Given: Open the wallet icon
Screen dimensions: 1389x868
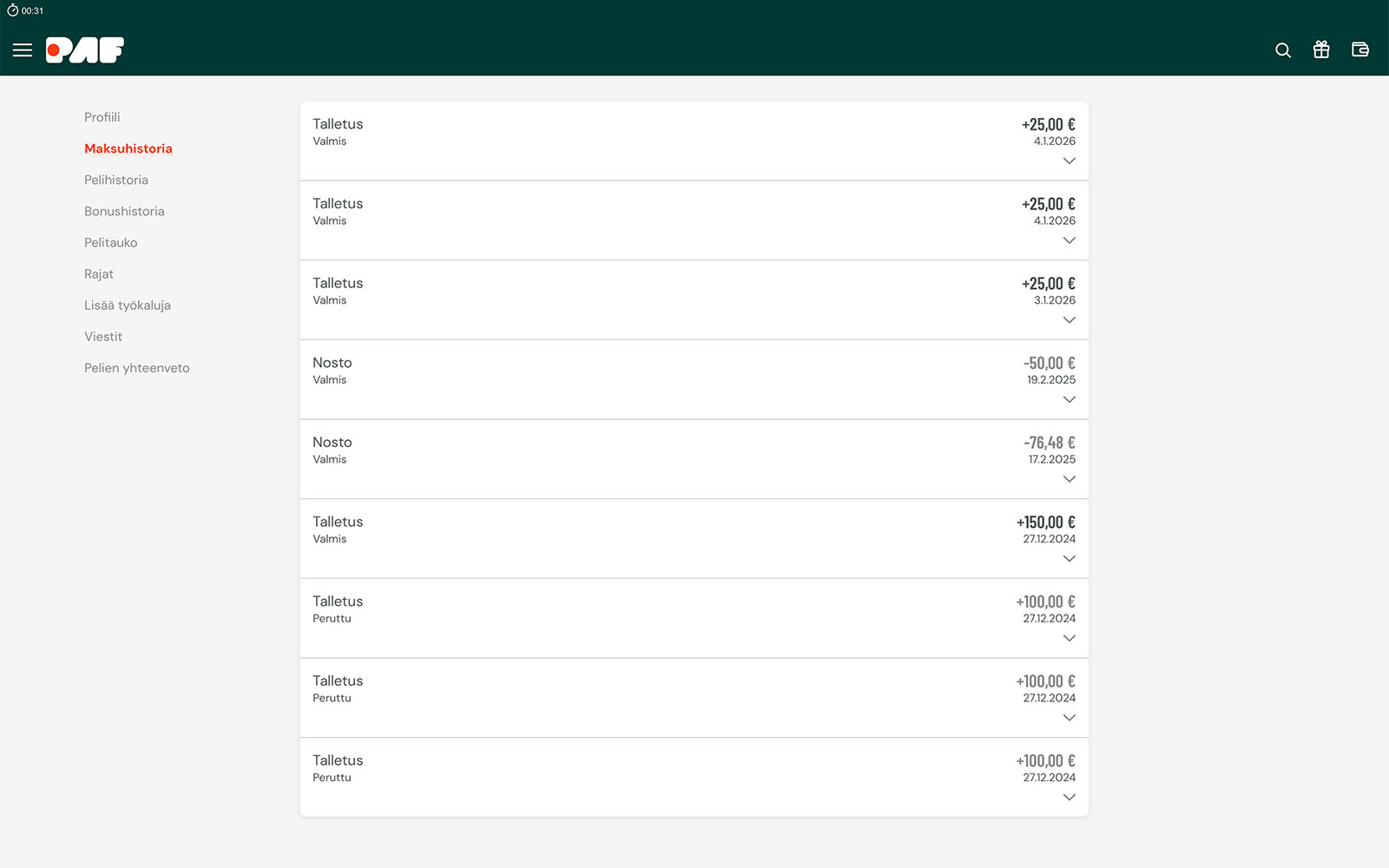Looking at the screenshot, I should [1360, 50].
